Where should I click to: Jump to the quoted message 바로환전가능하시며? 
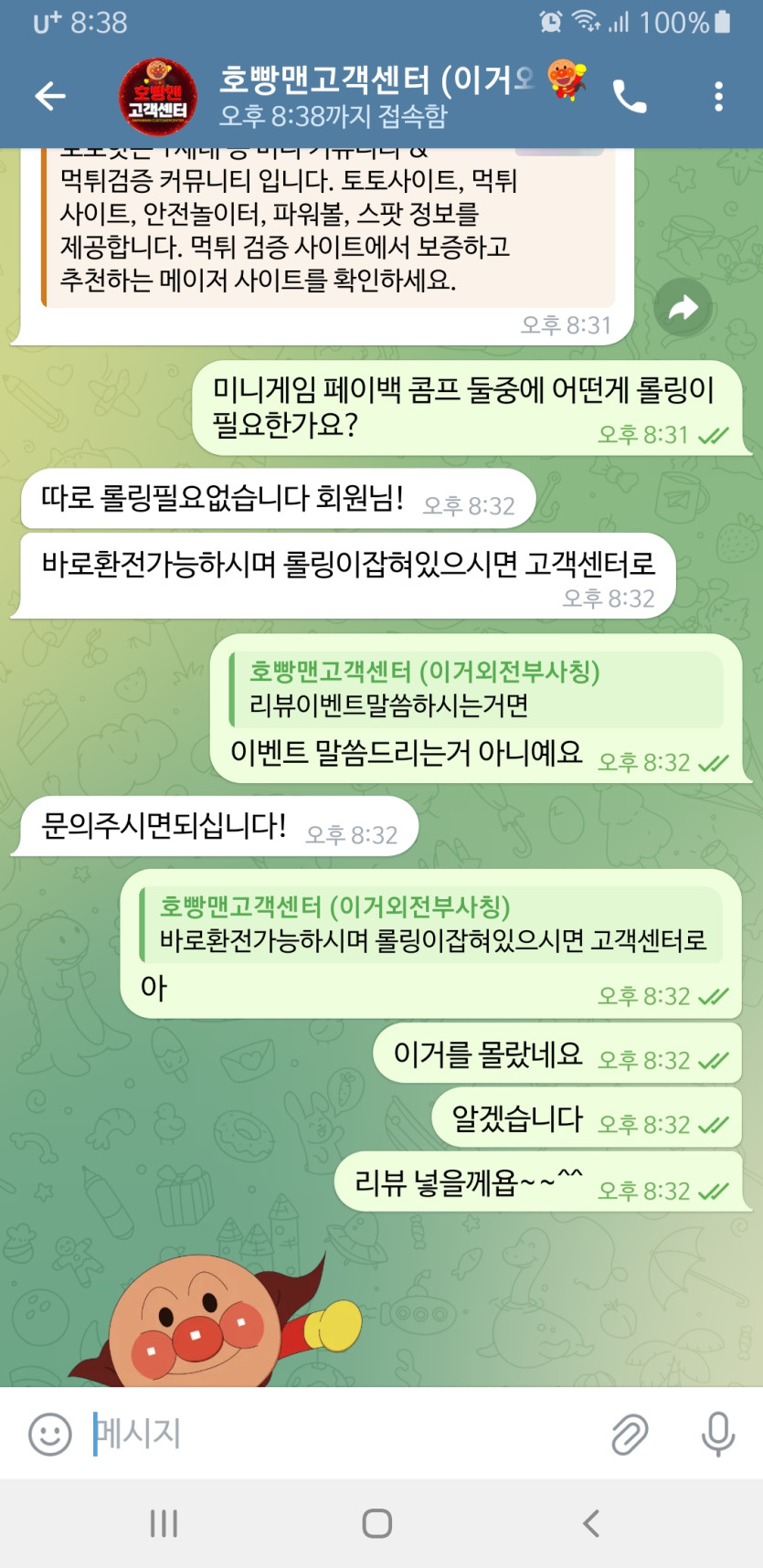(x=429, y=925)
